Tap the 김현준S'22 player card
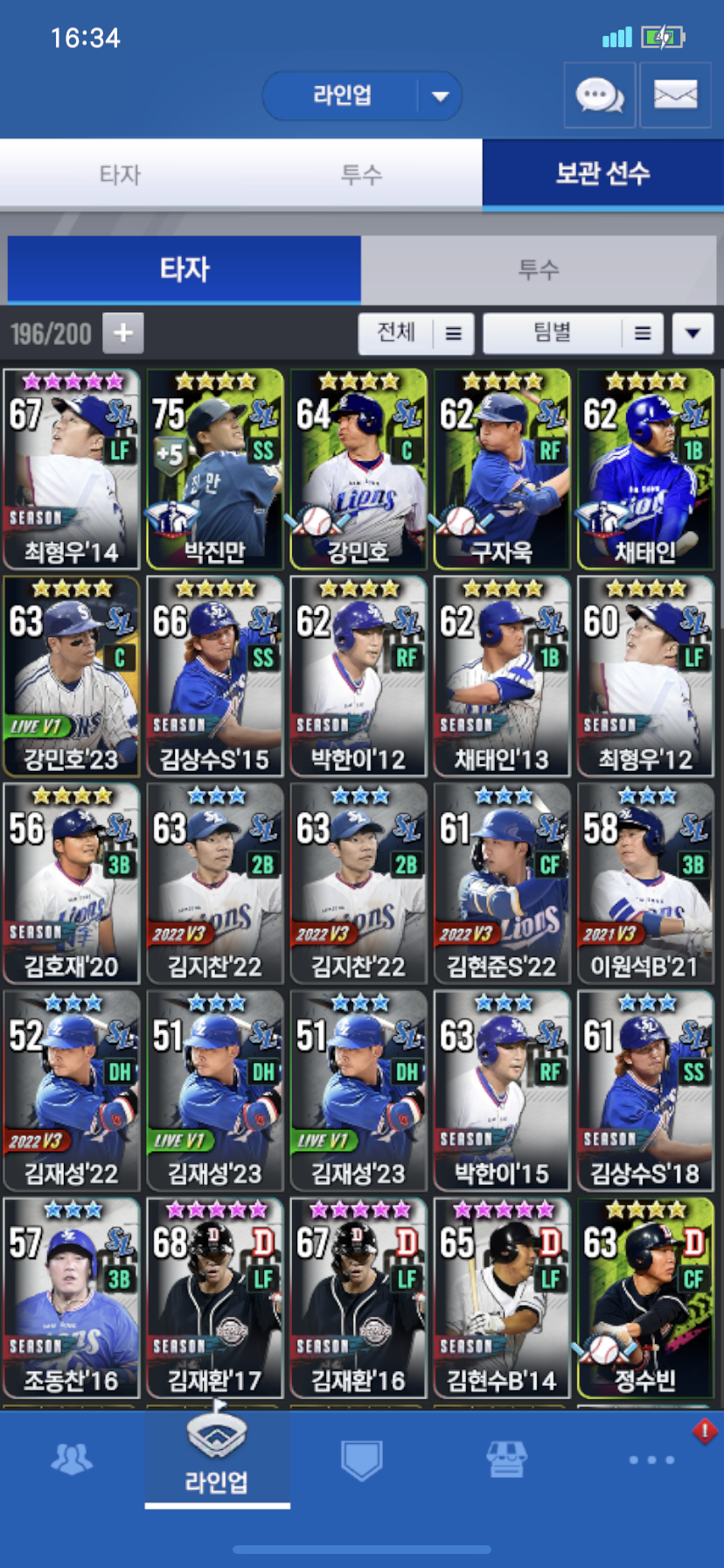724x1568 pixels. coord(502,884)
